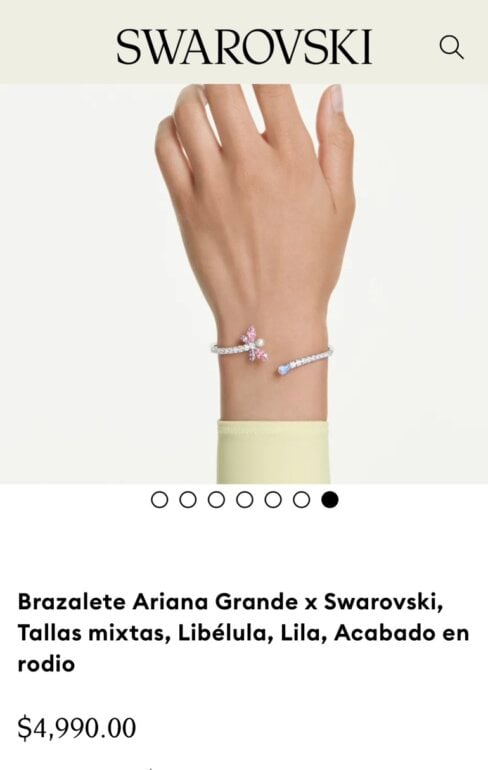Select the sixth image dot
Screen dimensions: 488x770
(301, 500)
